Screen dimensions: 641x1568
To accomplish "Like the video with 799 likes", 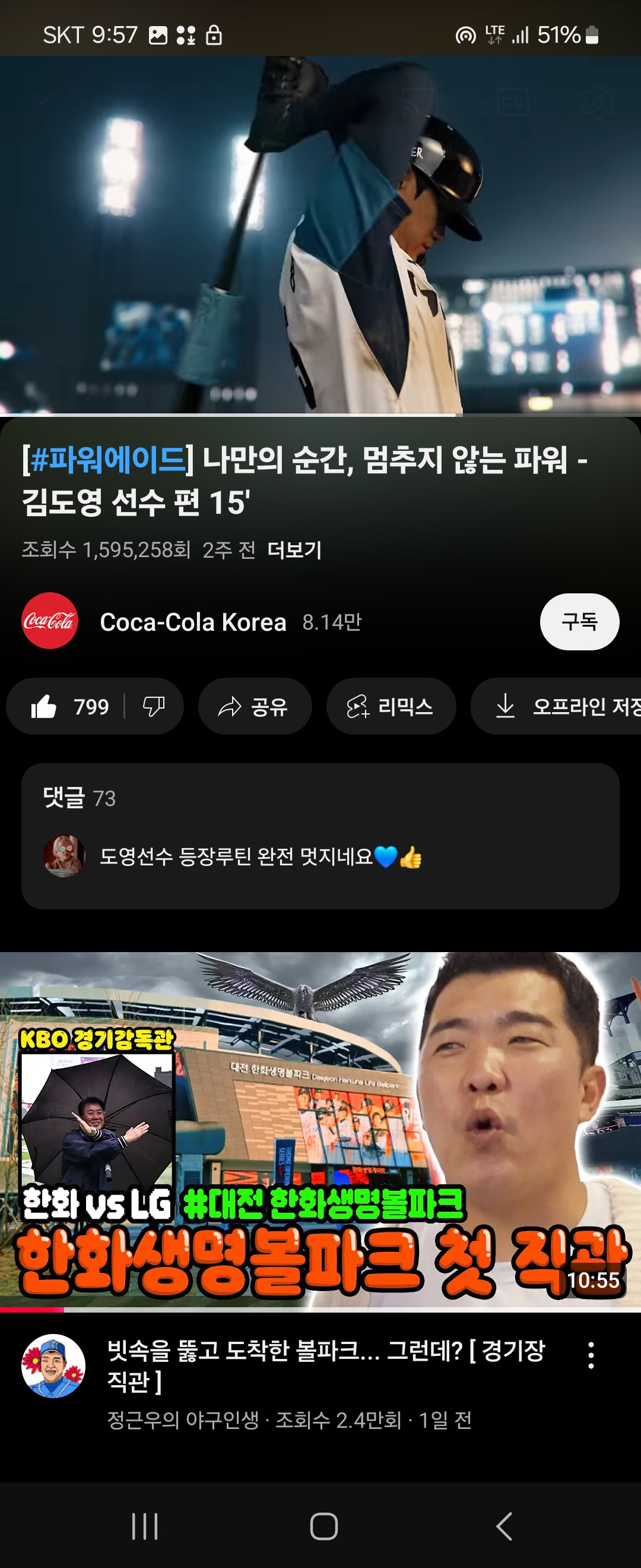I will point(68,707).
